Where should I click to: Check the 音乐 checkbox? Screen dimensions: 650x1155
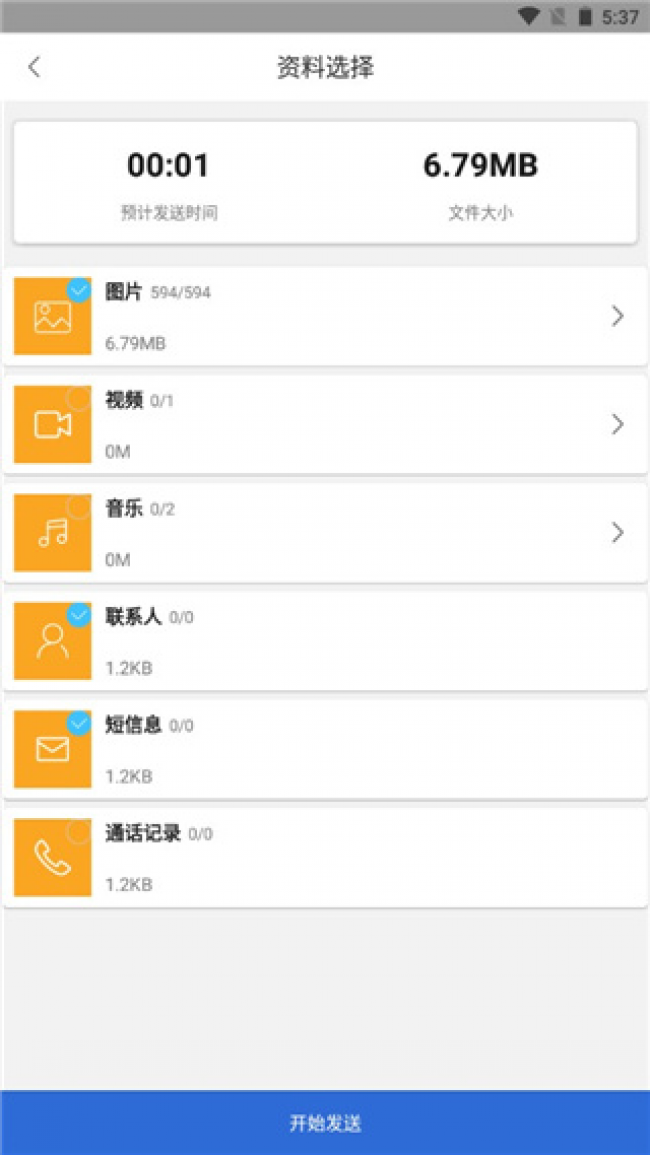[79, 507]
